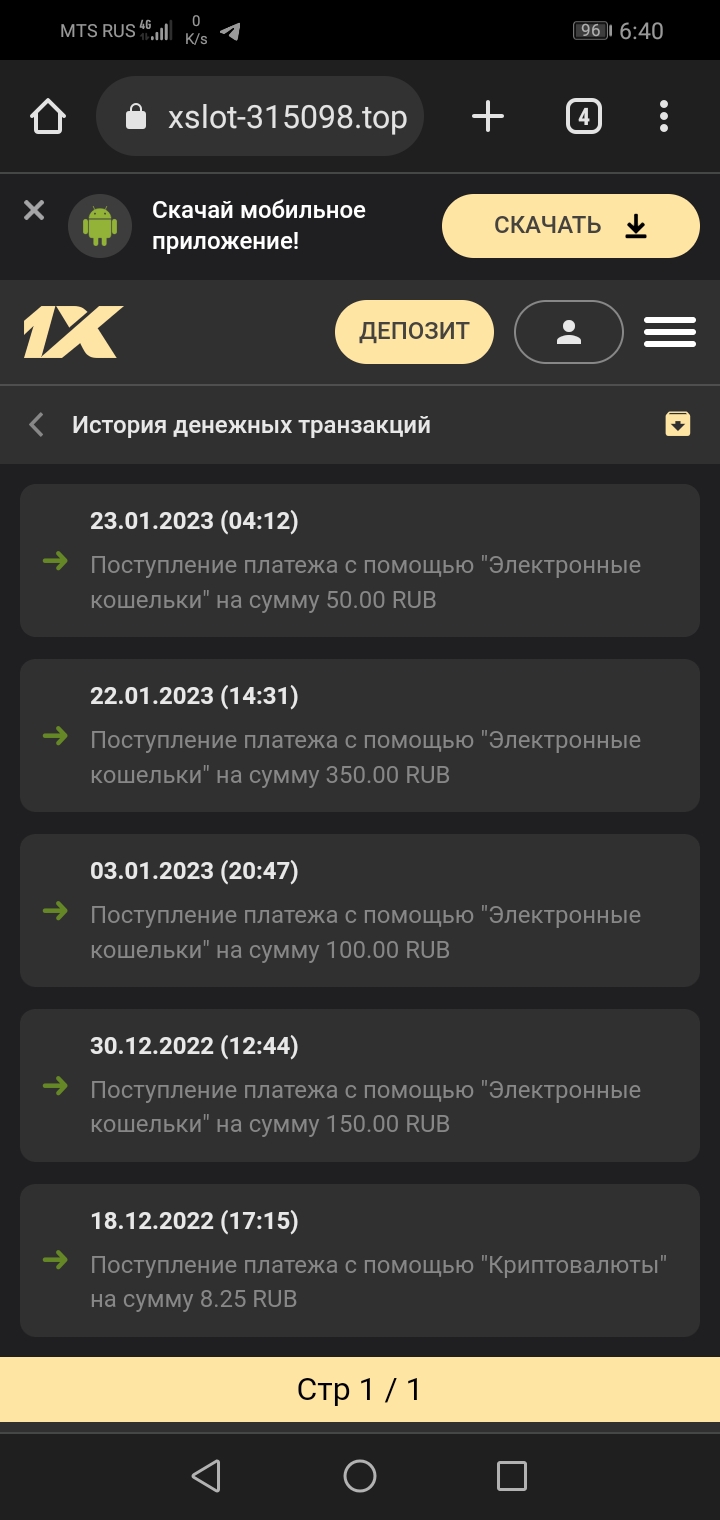Open the Депозит page
Screen dimensions: 720x1520
tap(414, 332)
